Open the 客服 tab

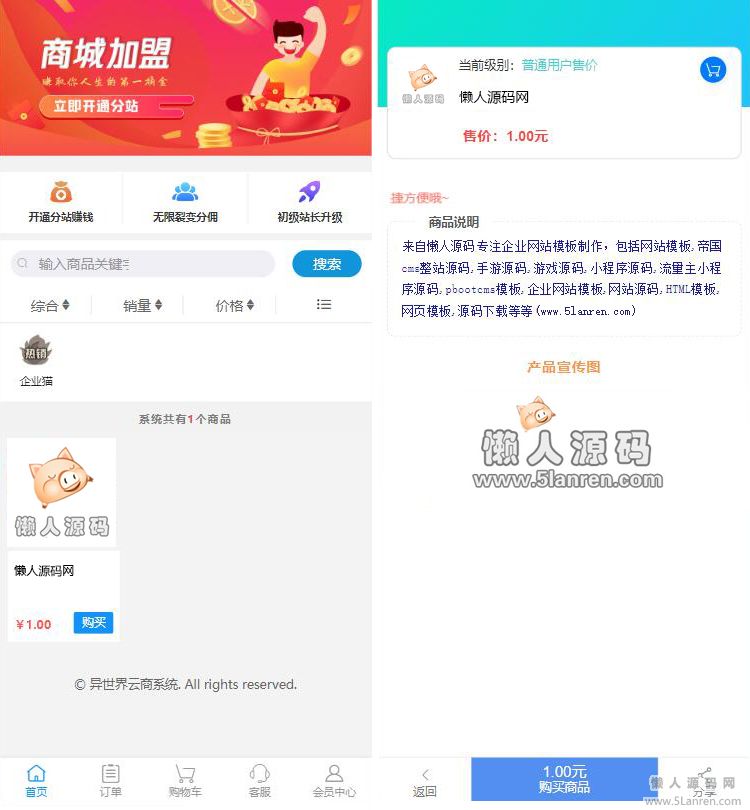[x=259, y=781]
